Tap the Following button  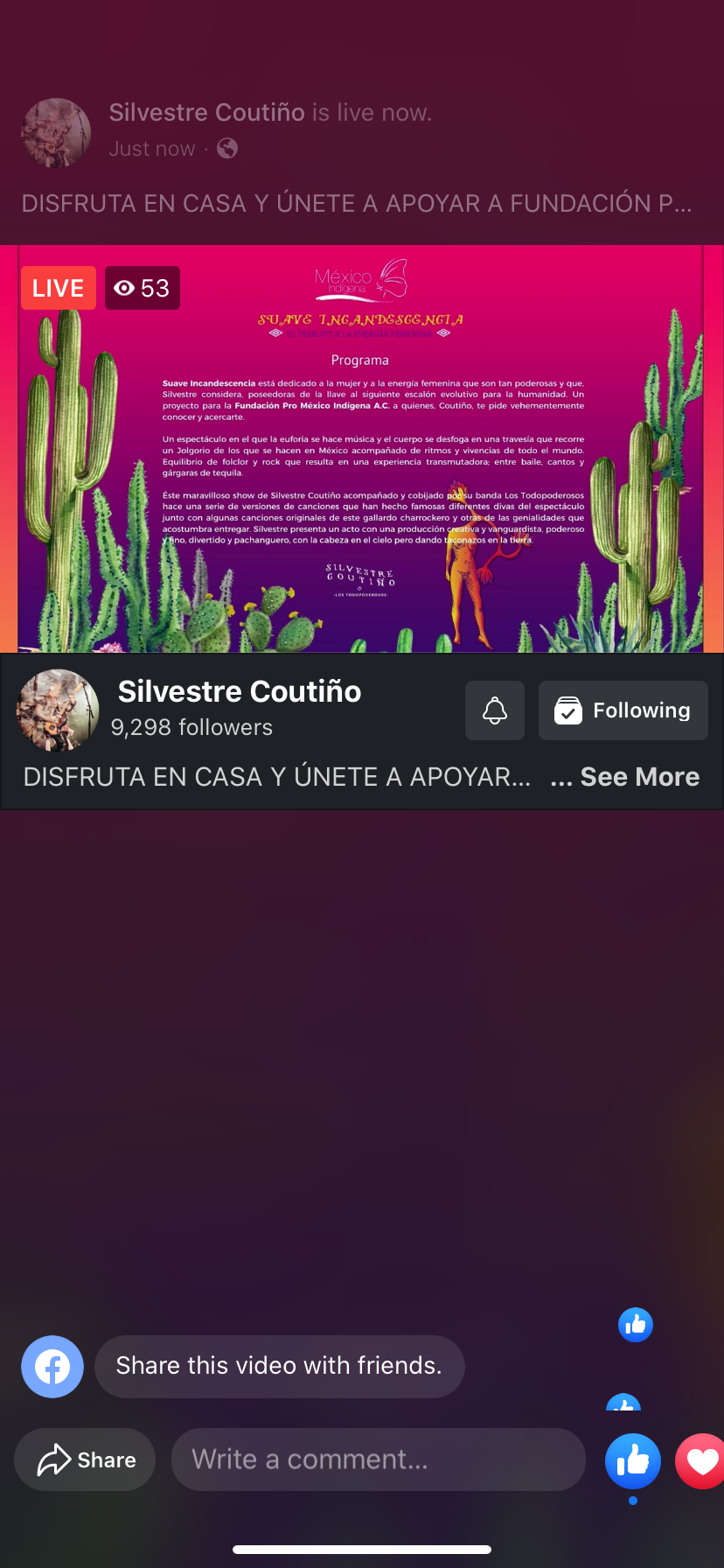pyautogui.click(x=623, y=710)
